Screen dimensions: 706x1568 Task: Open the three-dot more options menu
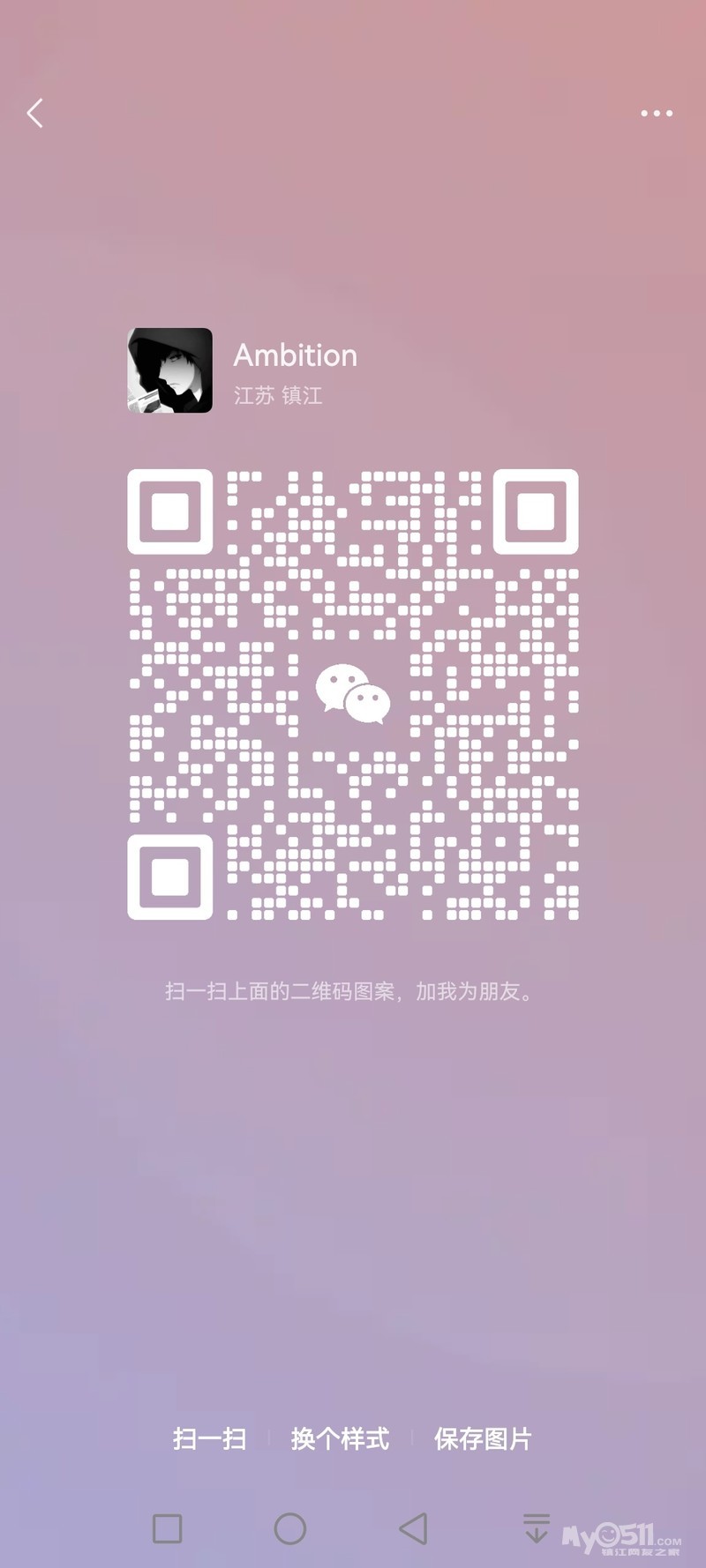[x=657, y=113]
